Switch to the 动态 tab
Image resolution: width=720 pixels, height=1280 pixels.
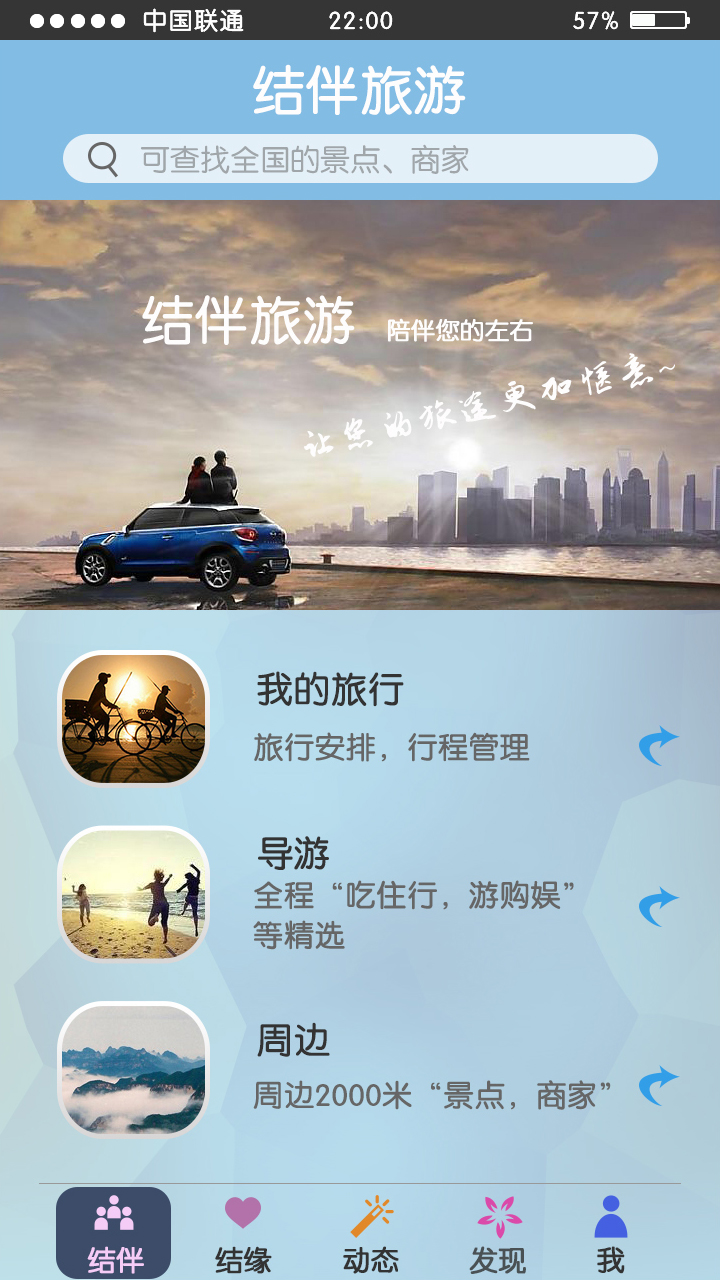tap(371, 1235)
